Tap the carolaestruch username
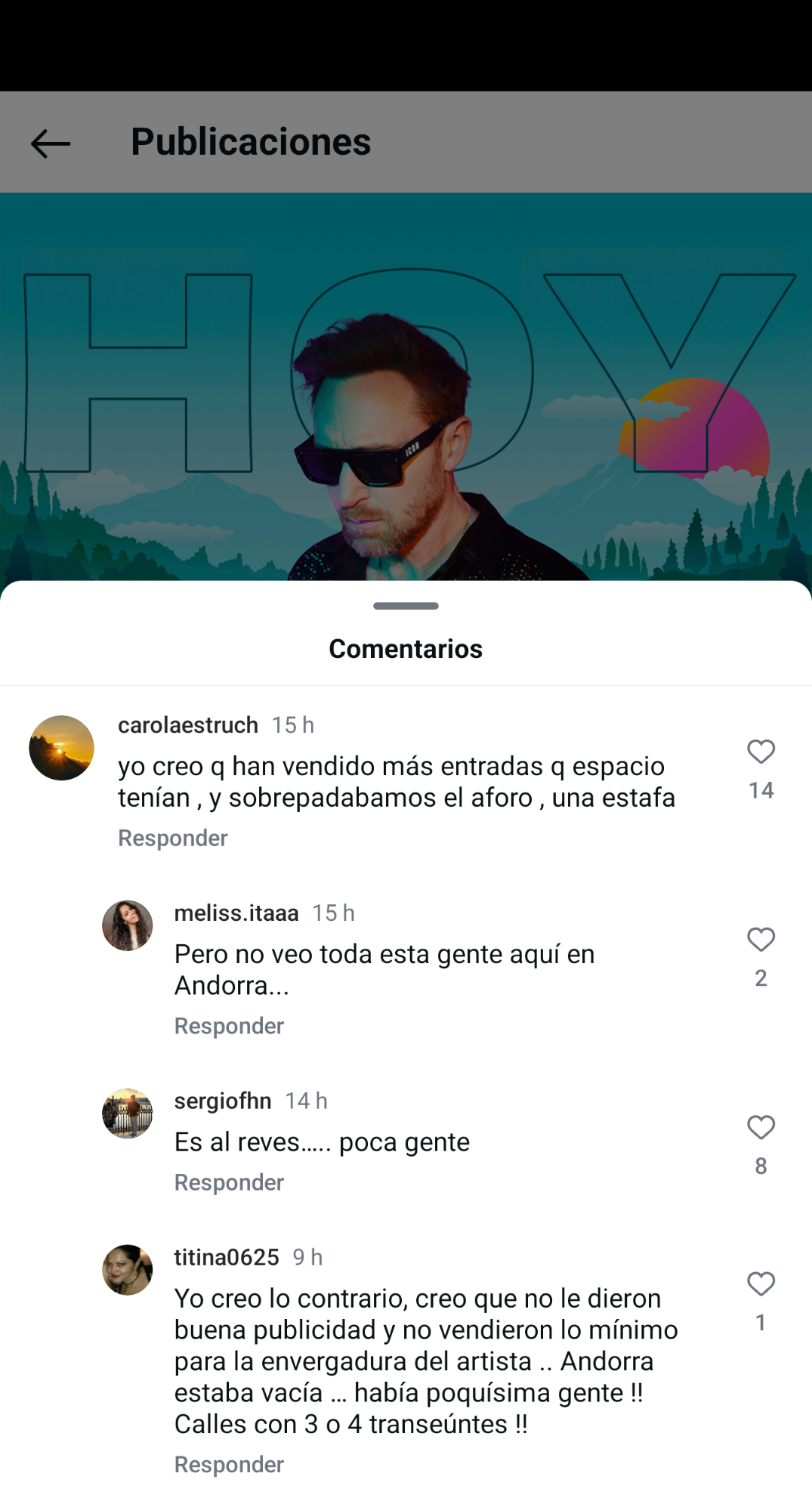 coord(188,725)
